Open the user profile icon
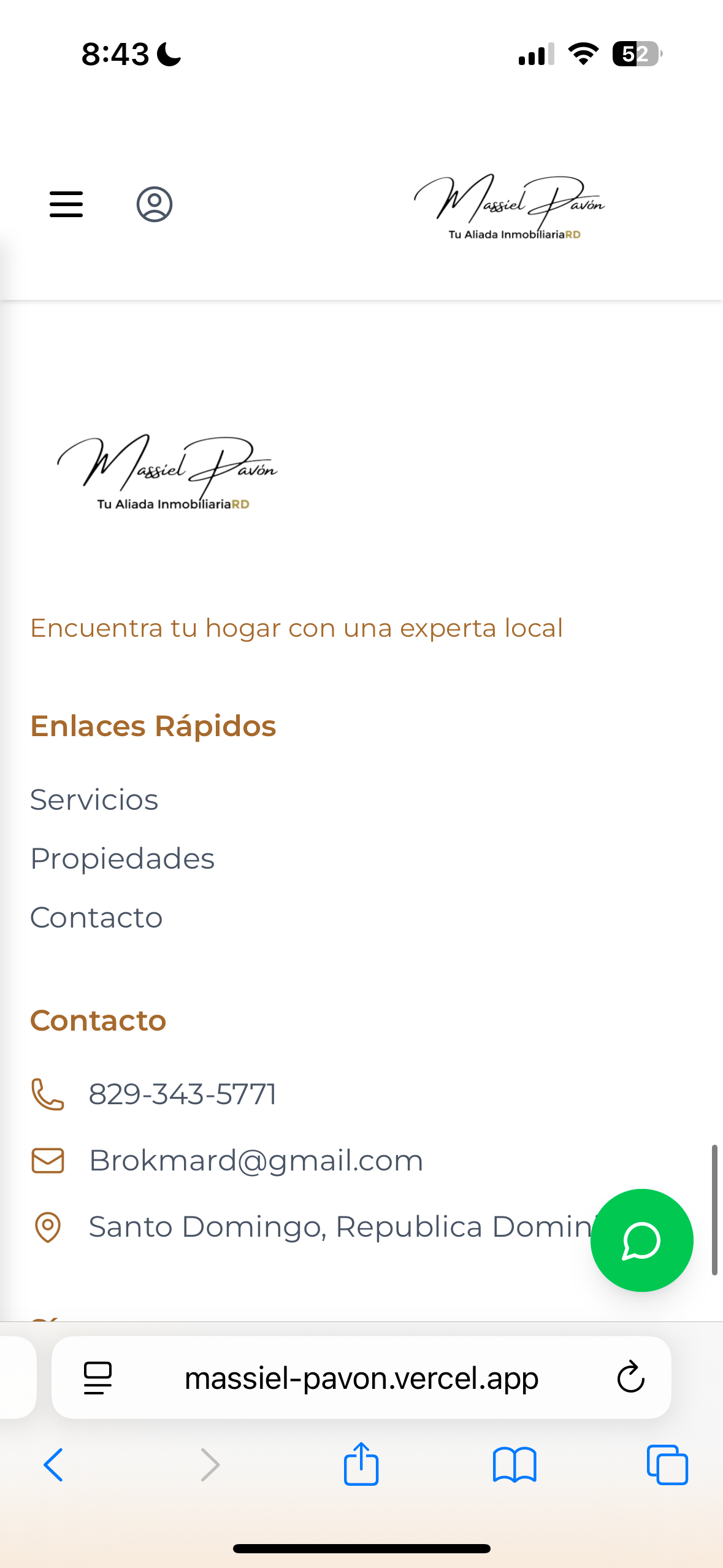 click(154, 204)
